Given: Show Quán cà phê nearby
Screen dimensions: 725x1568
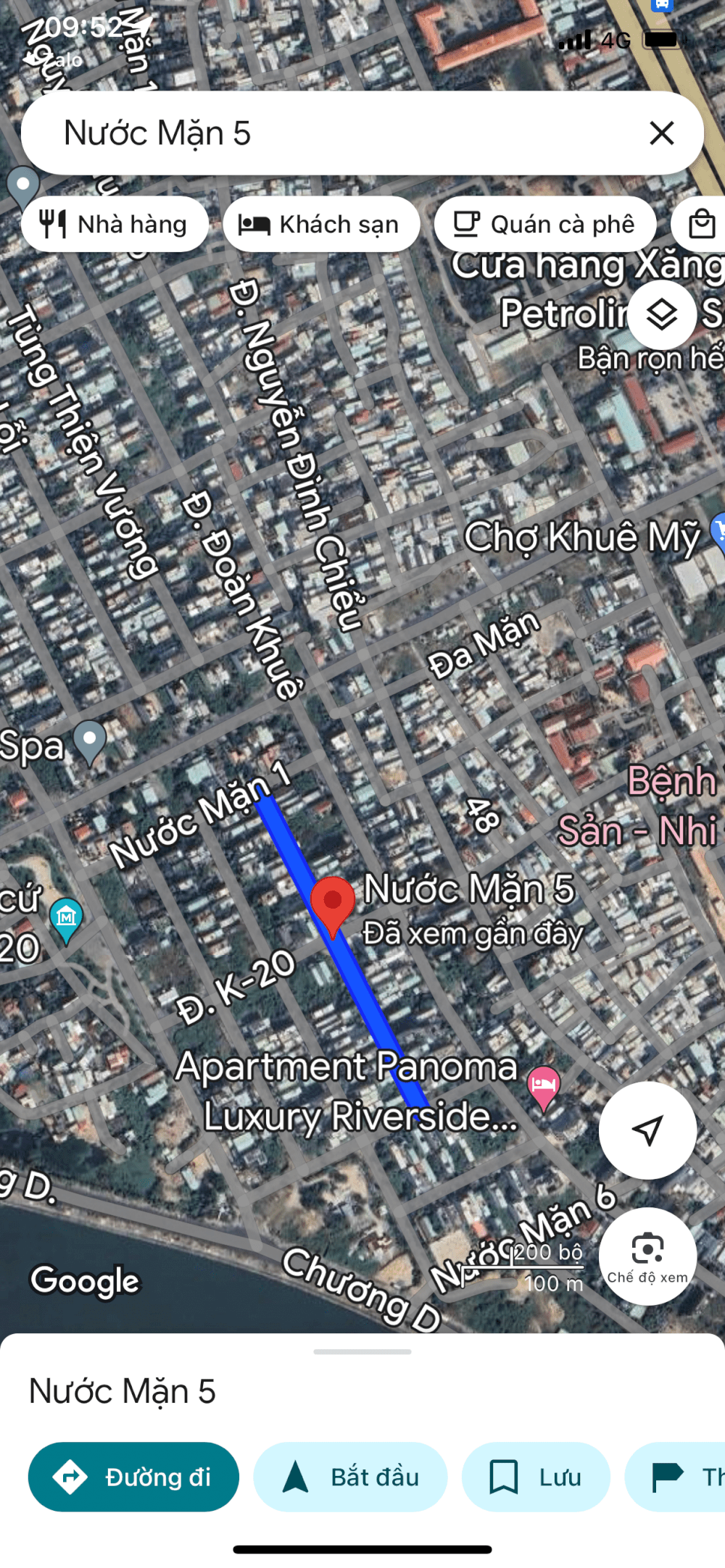Looking at the screenshot, I should click(545, 225).
